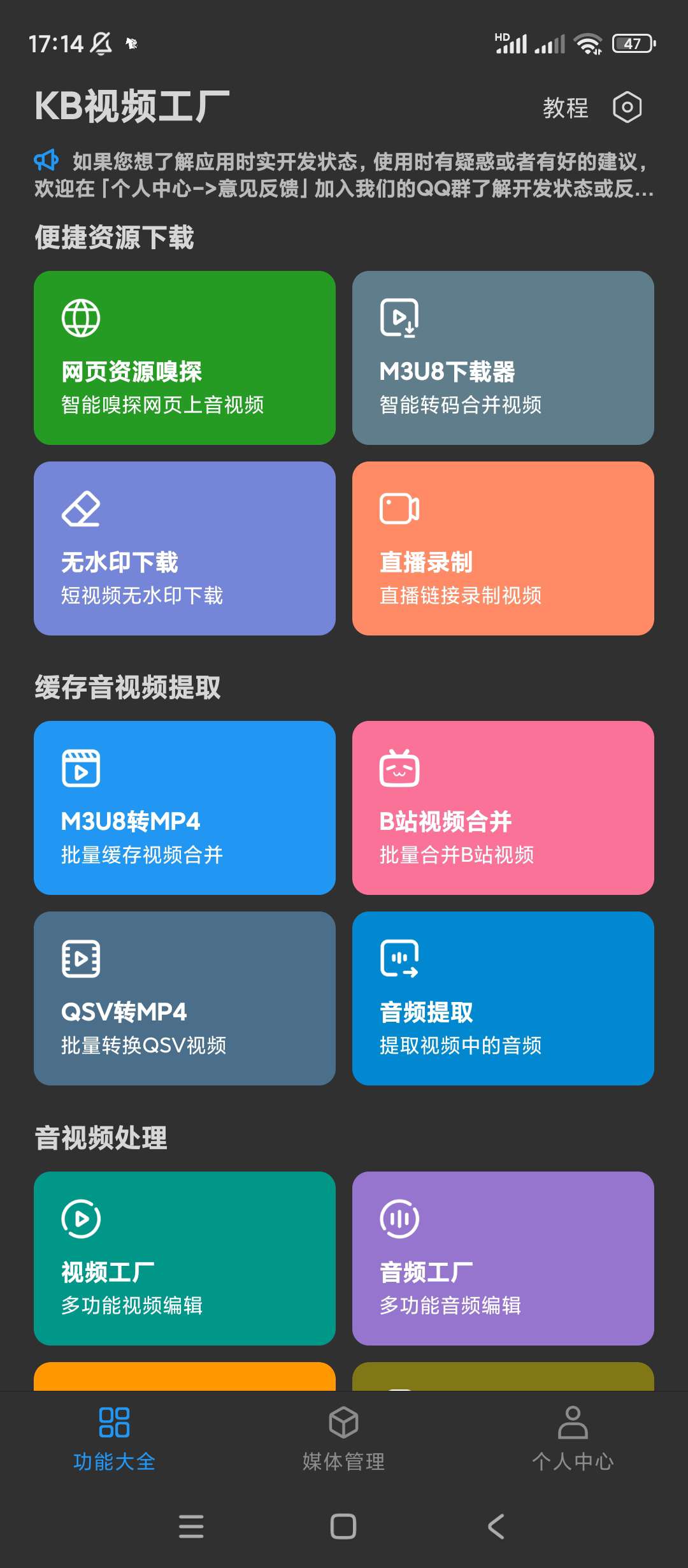Open the settings hexagon icon
The width and height of the screenshot is (688, 1568).
[x=627, y=107]
